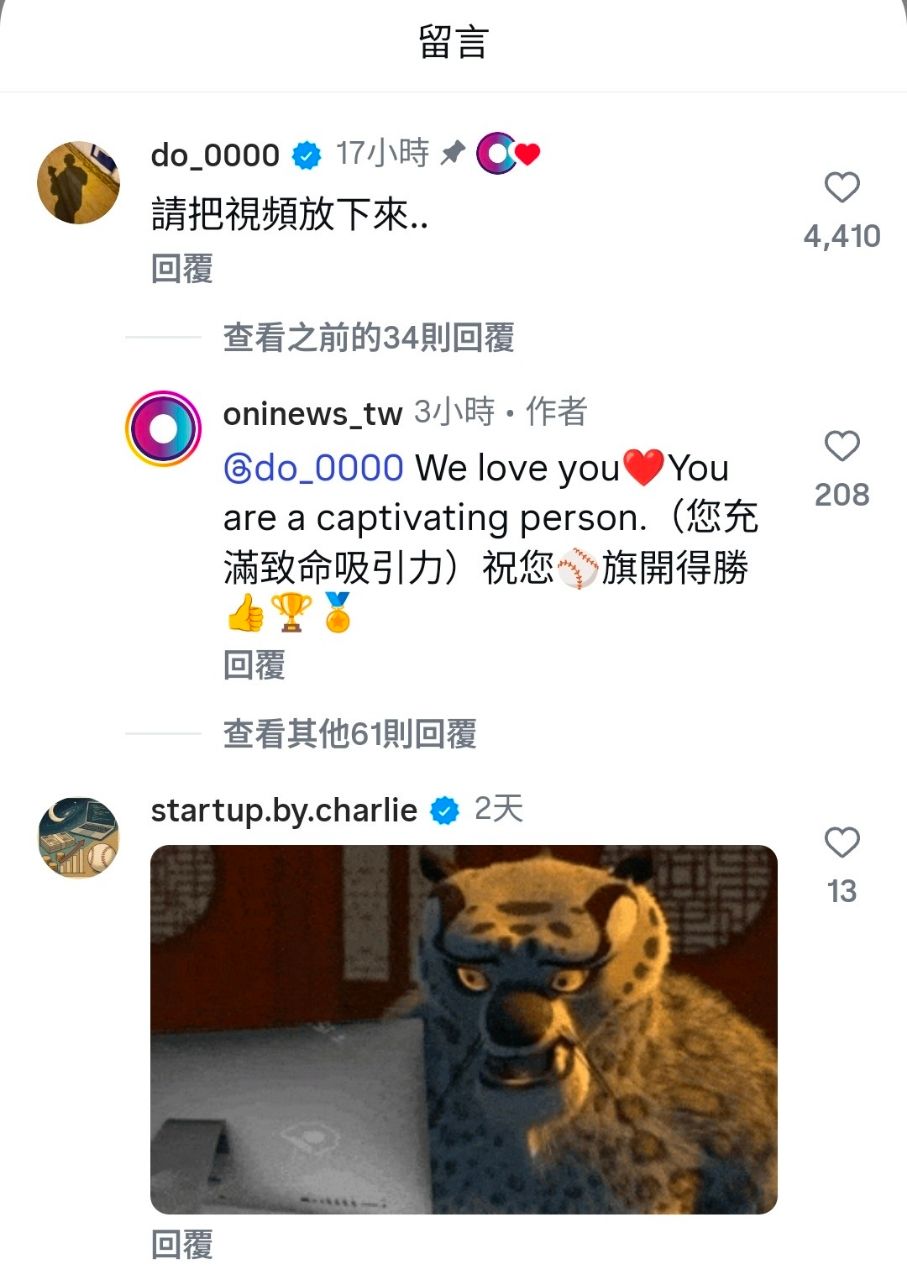The image size is (907, 1280).
Task: Open the oninews_tw username
Action: [312, 413]
